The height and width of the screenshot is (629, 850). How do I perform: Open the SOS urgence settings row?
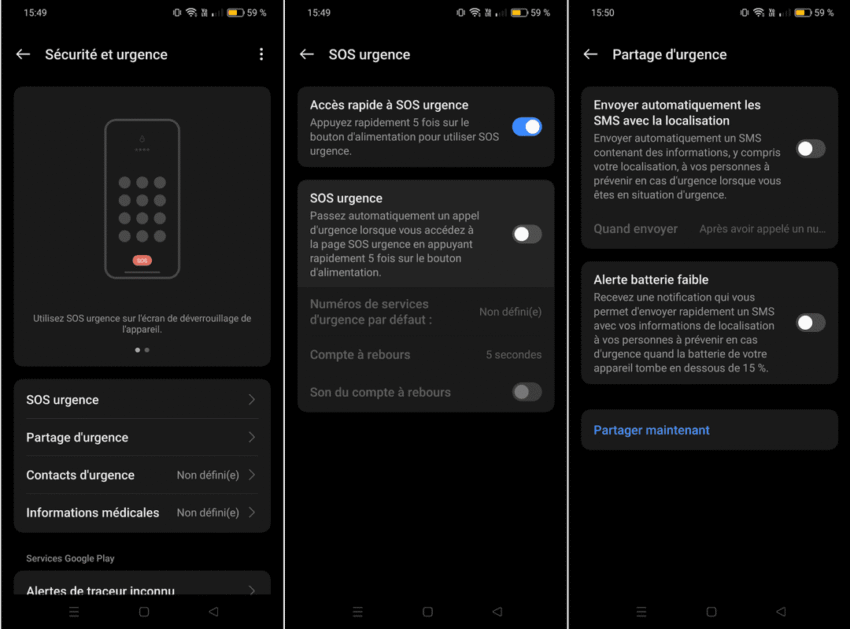click(142, 400)
